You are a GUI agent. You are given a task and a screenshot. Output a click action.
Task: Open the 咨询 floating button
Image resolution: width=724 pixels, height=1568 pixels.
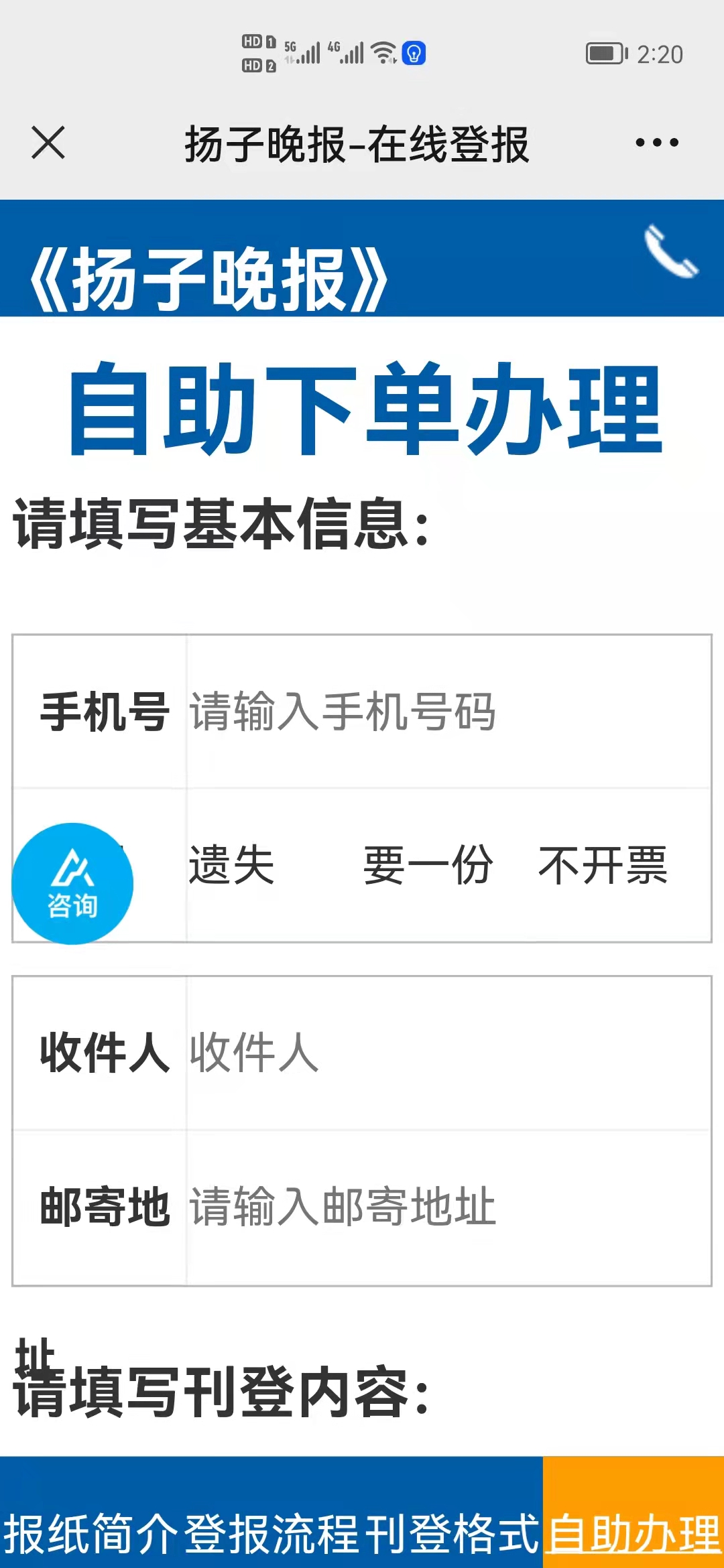coord(72,883)
